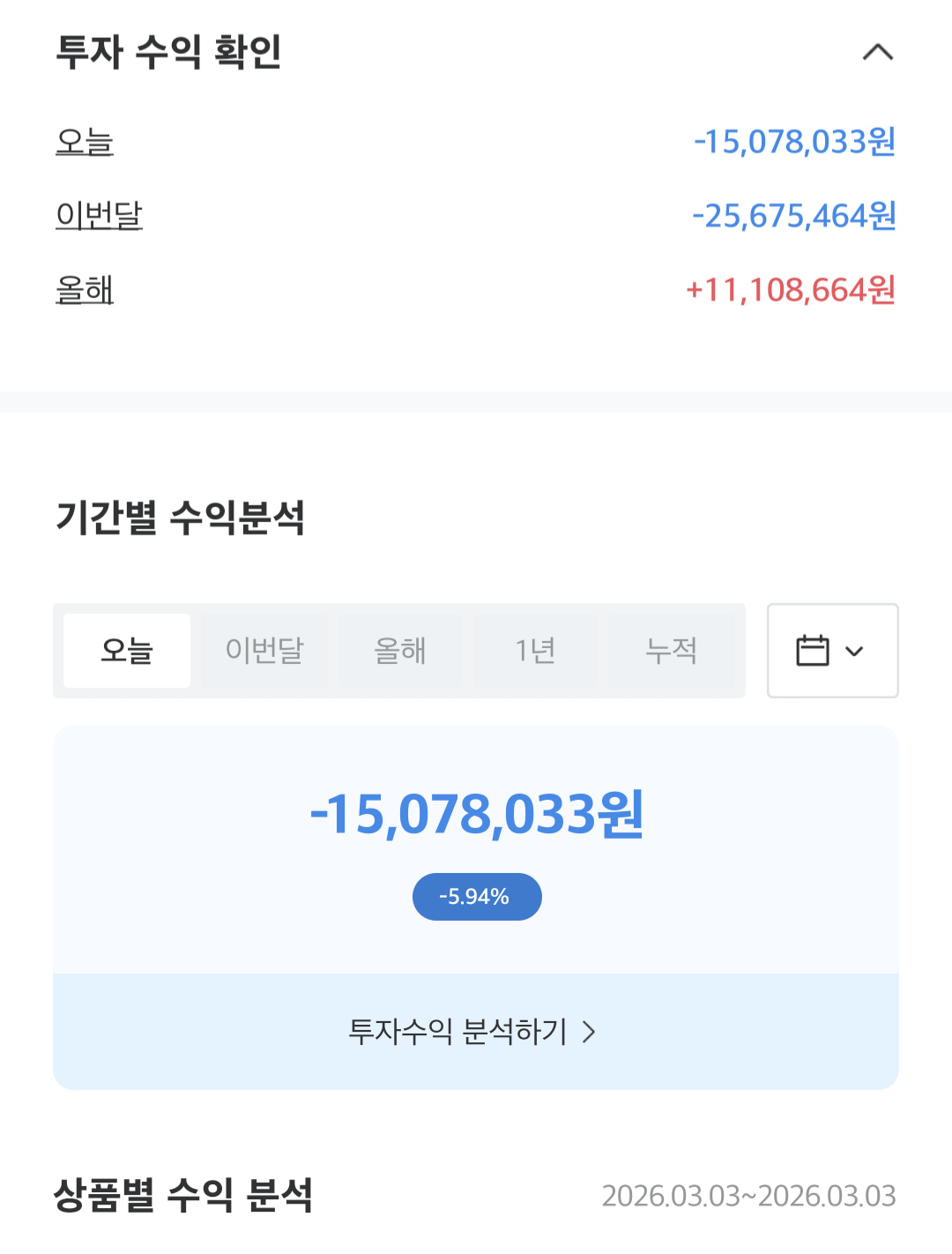Select the 오늘 period tab

click(125, 651)
